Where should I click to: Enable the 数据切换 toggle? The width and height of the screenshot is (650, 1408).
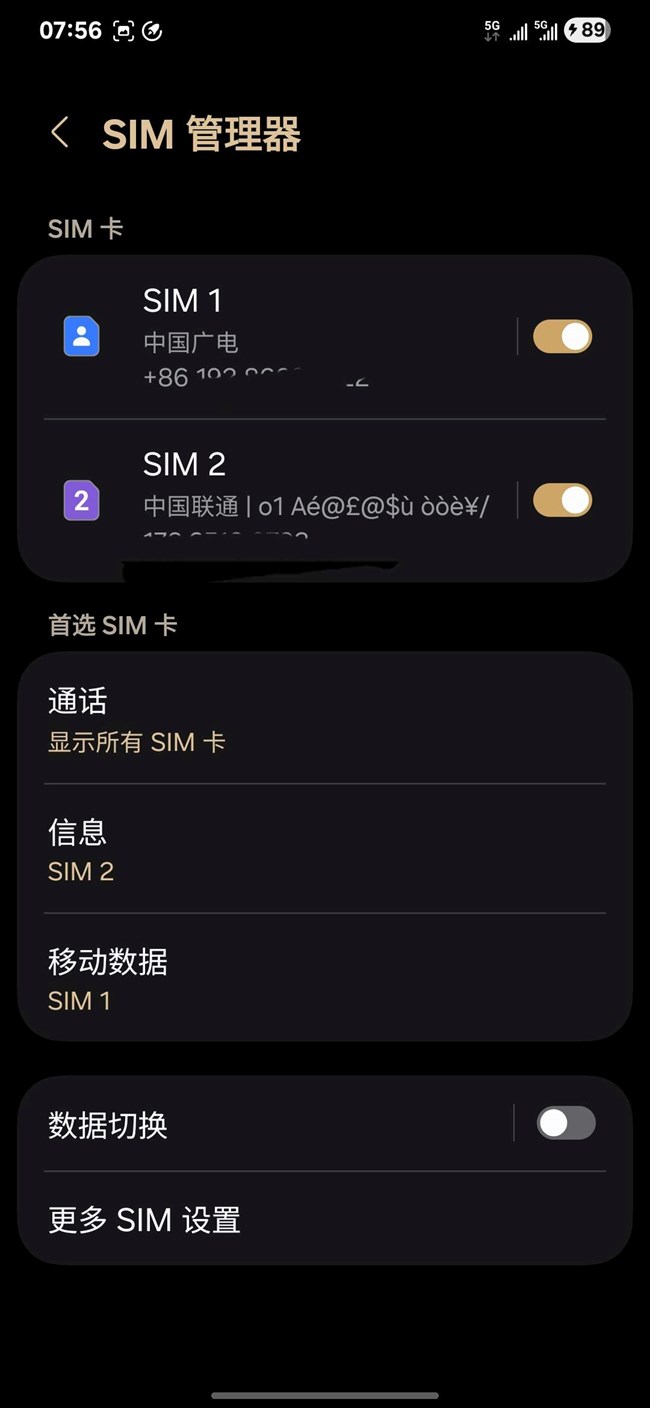click(566, 1123)
